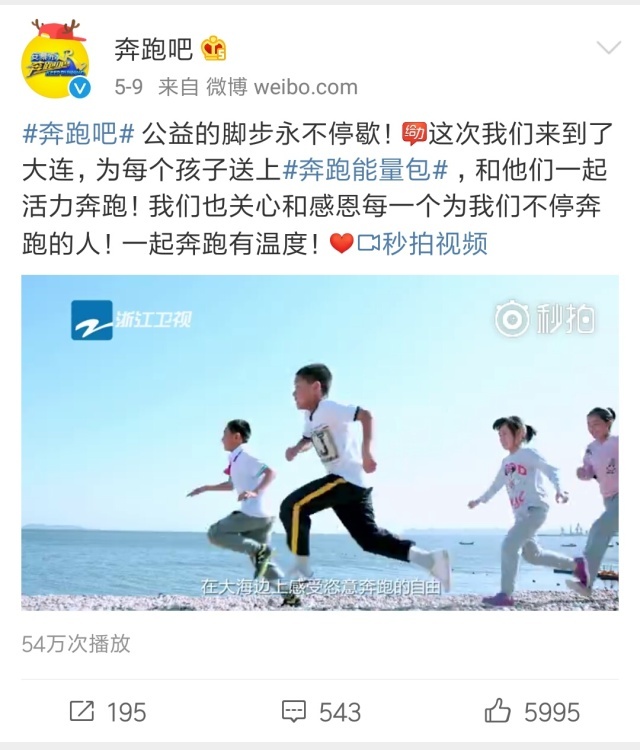Play the running kids video
Image resolution: width=640 pixels, height=750 pixels.
point(319,442)
